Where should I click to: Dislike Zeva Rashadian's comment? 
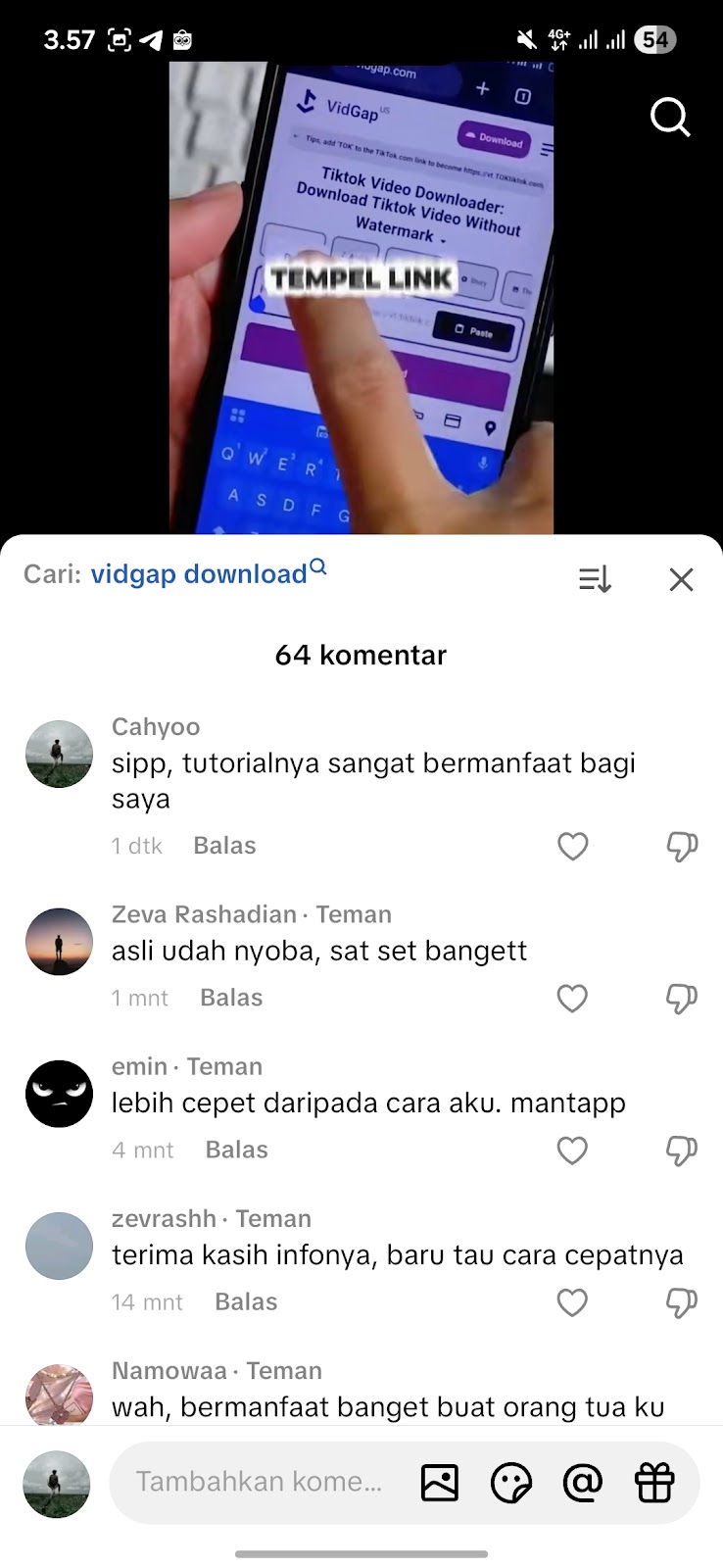tap(681, 998)
